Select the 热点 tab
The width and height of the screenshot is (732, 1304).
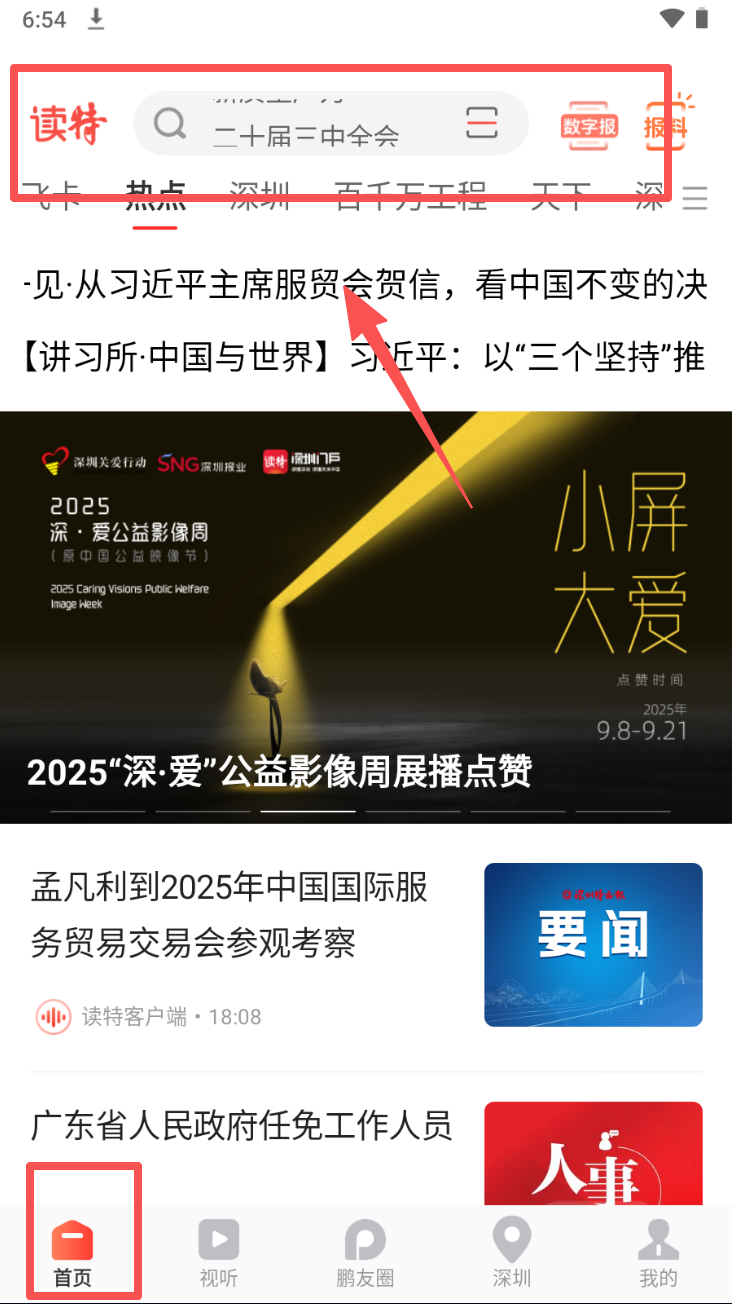pyautogui.click(x=155, y=195)
